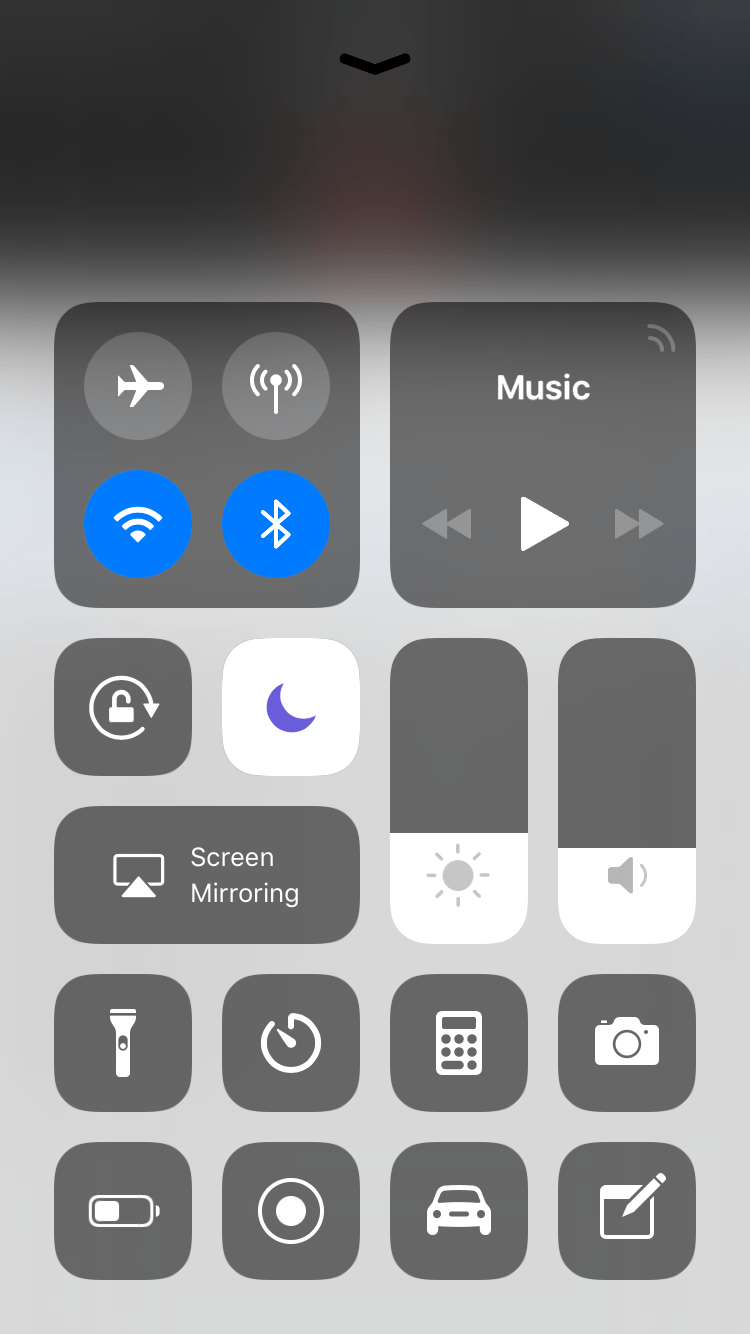This screenshot has width=750, height=1334.
Task: Tap the volume slider
Action: tap(627, 790)
